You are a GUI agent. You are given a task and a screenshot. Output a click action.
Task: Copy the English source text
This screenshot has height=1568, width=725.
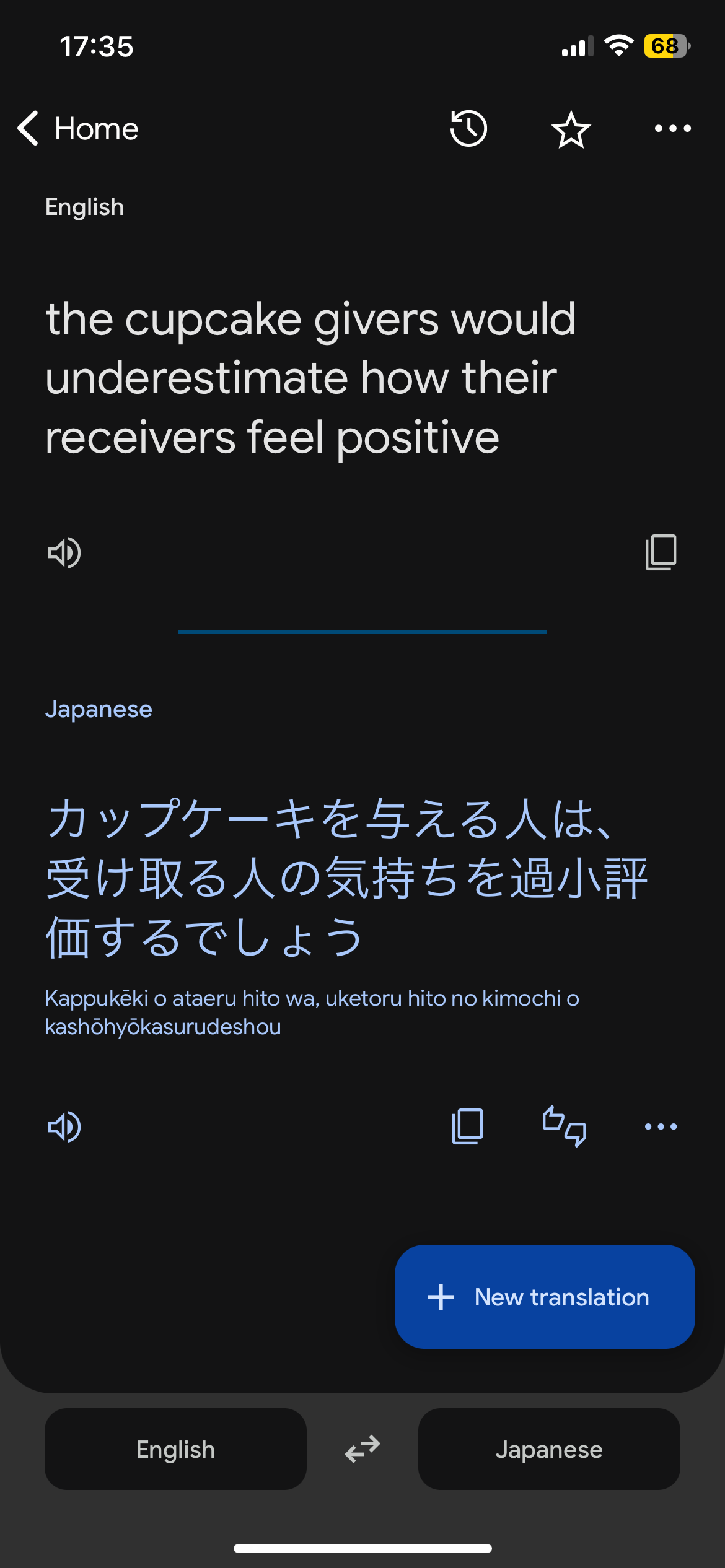661,552
